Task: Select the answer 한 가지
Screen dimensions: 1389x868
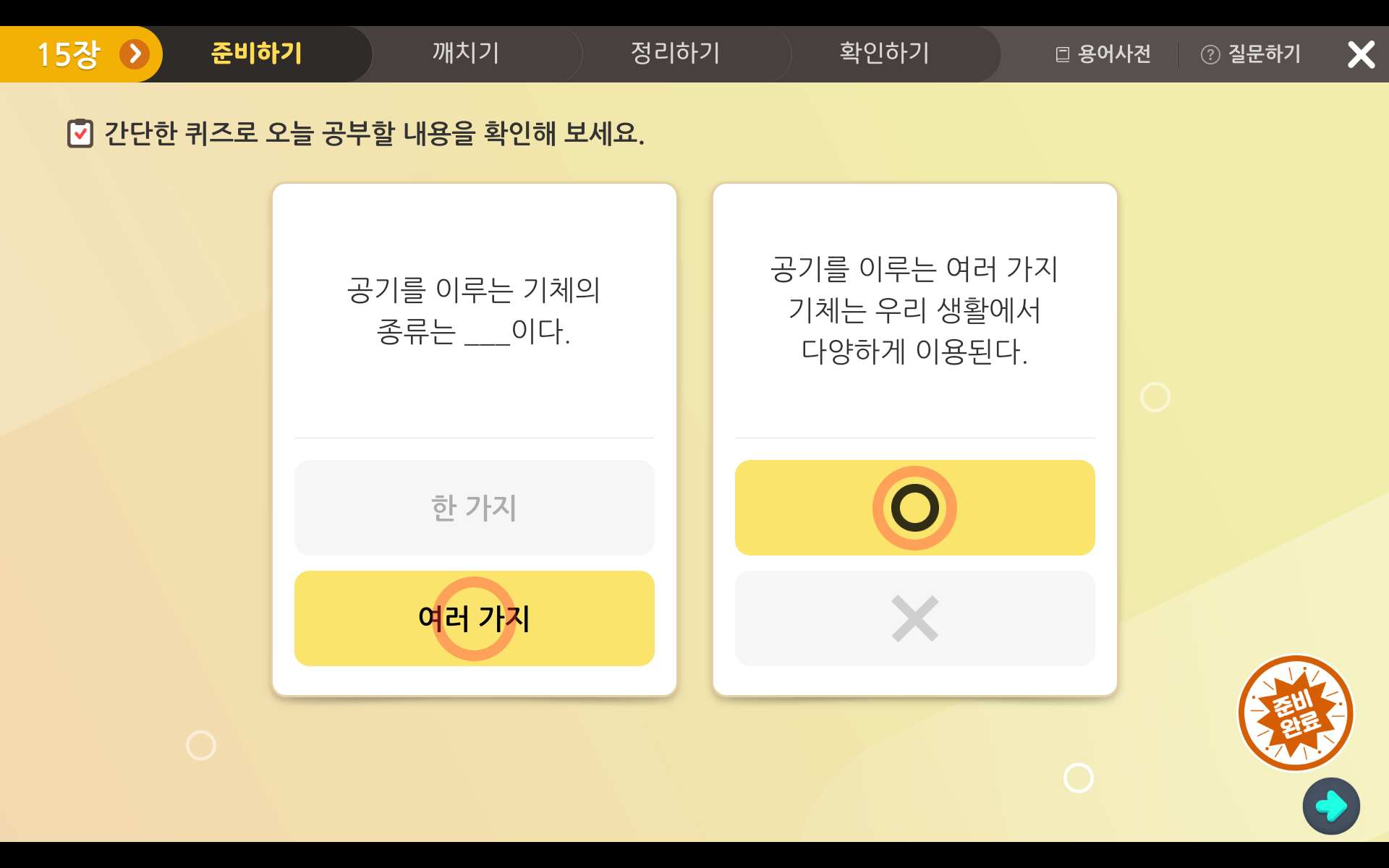Action: 474,508
